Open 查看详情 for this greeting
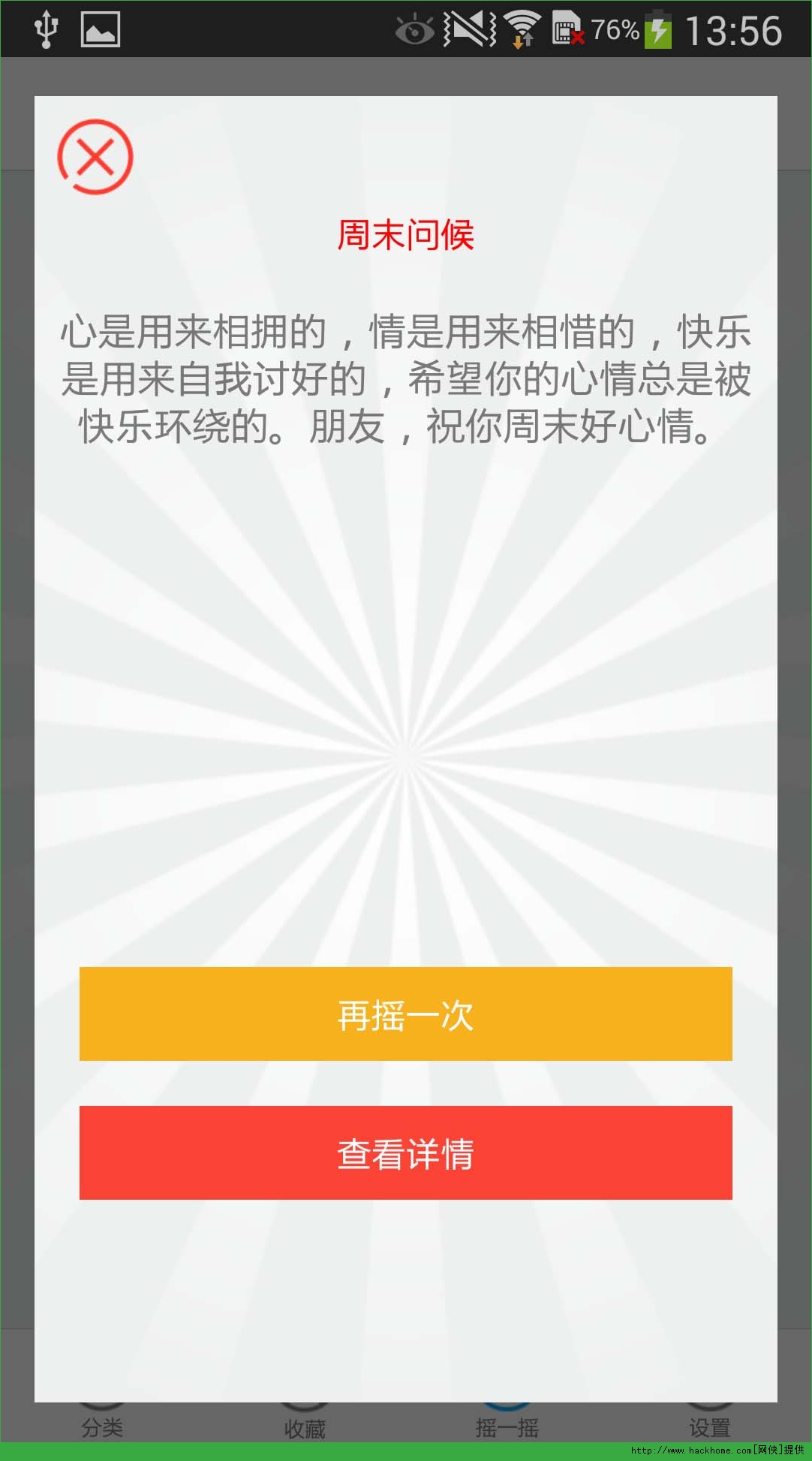This screenshot has width=812, height=1461. 405,1152
